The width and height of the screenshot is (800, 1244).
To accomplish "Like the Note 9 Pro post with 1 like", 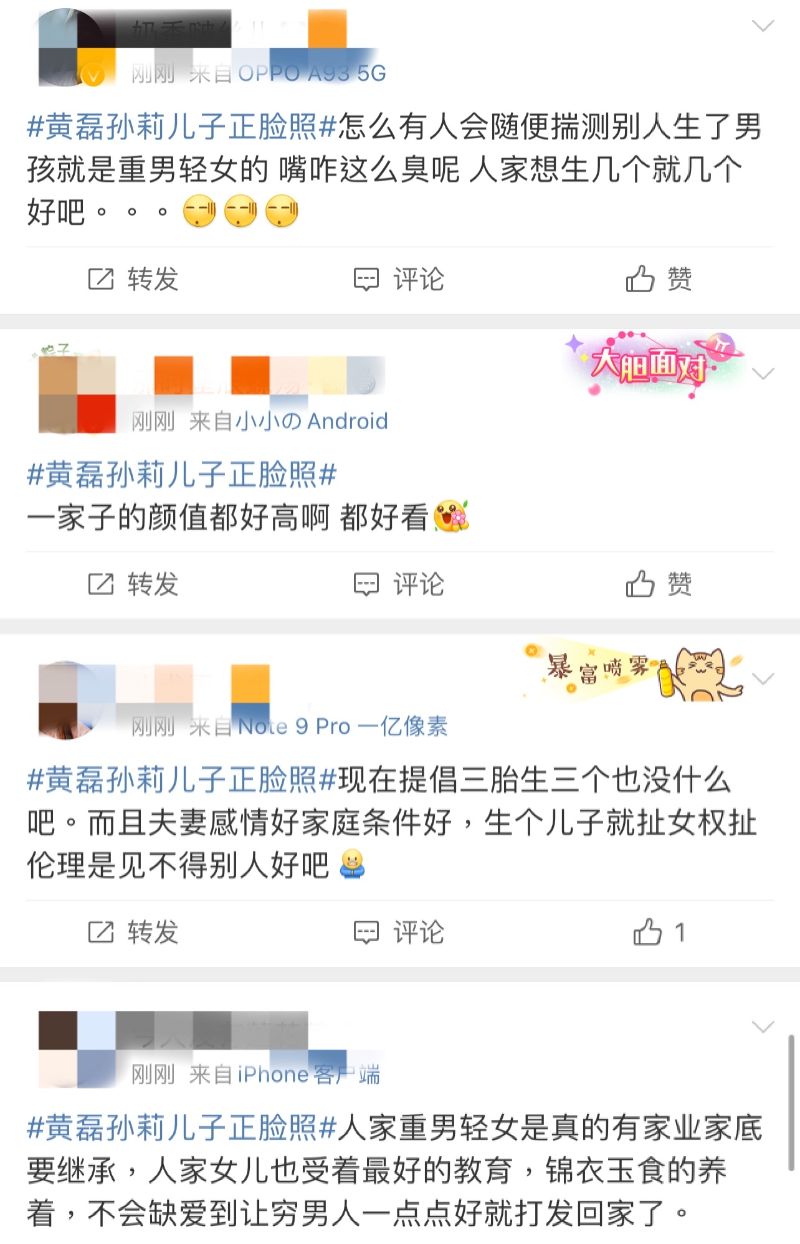I will coord(659,932).
